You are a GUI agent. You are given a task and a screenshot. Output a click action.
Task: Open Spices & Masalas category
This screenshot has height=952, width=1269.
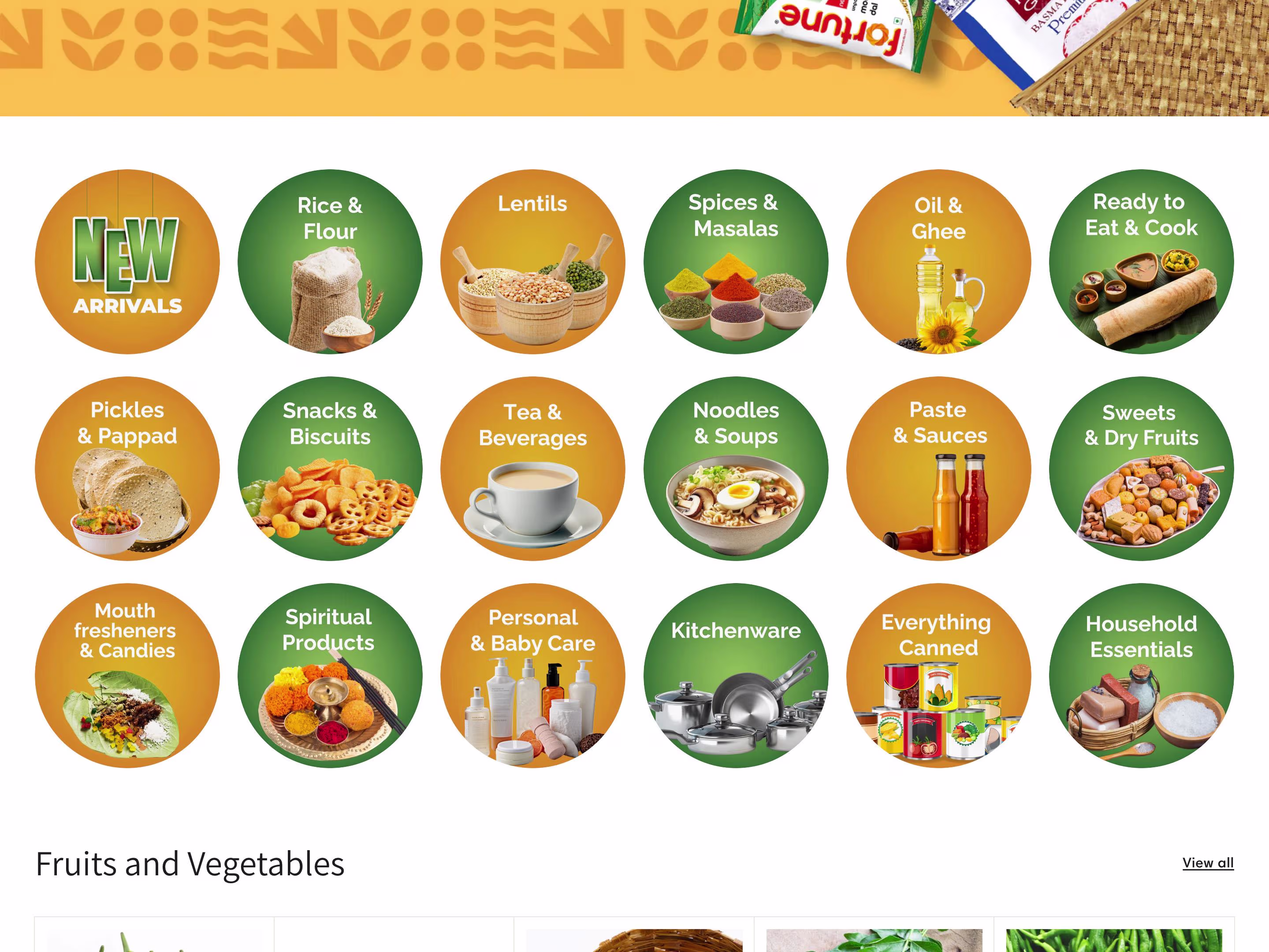pyautogui.click(x=736, y=261)
